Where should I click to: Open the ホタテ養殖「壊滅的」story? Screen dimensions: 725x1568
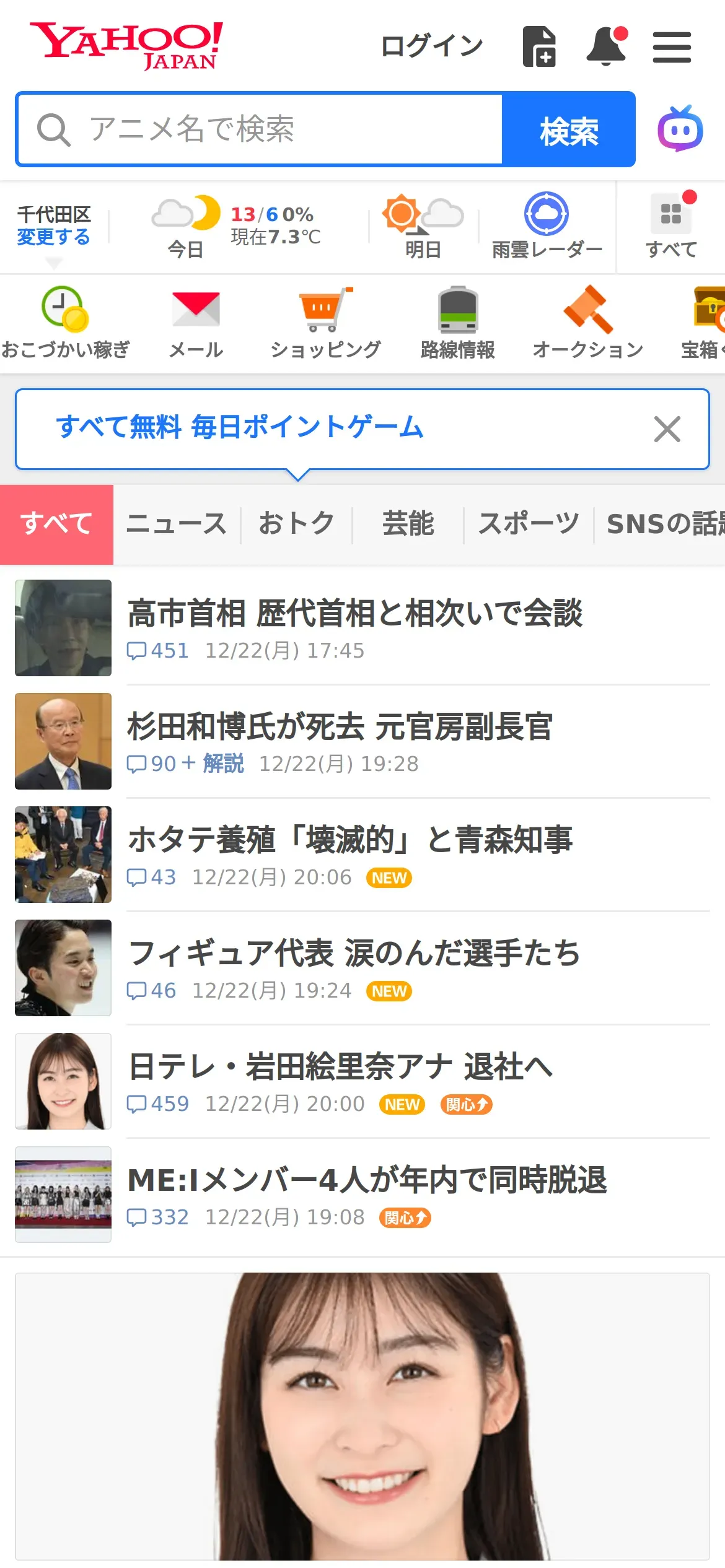350,840
